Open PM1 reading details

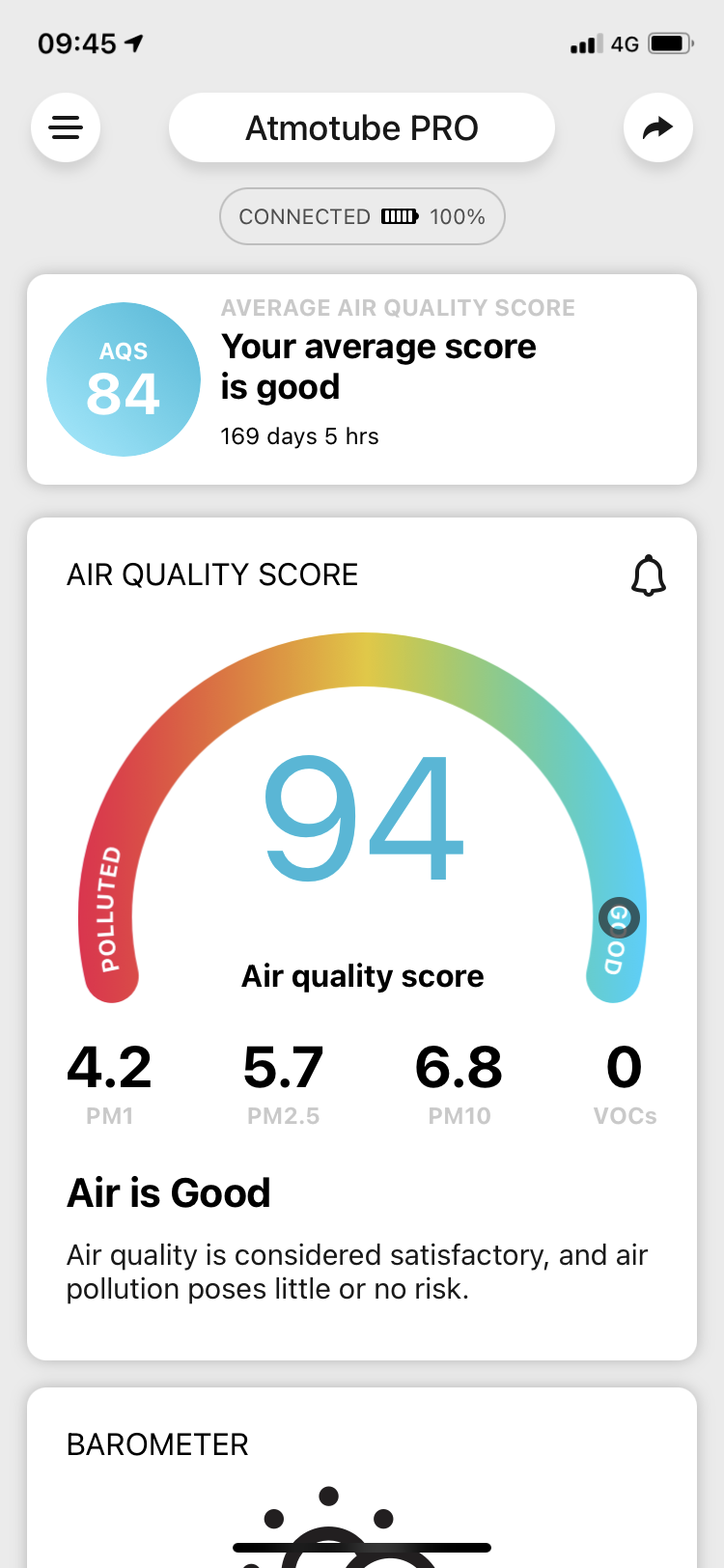click(109, 1082)
